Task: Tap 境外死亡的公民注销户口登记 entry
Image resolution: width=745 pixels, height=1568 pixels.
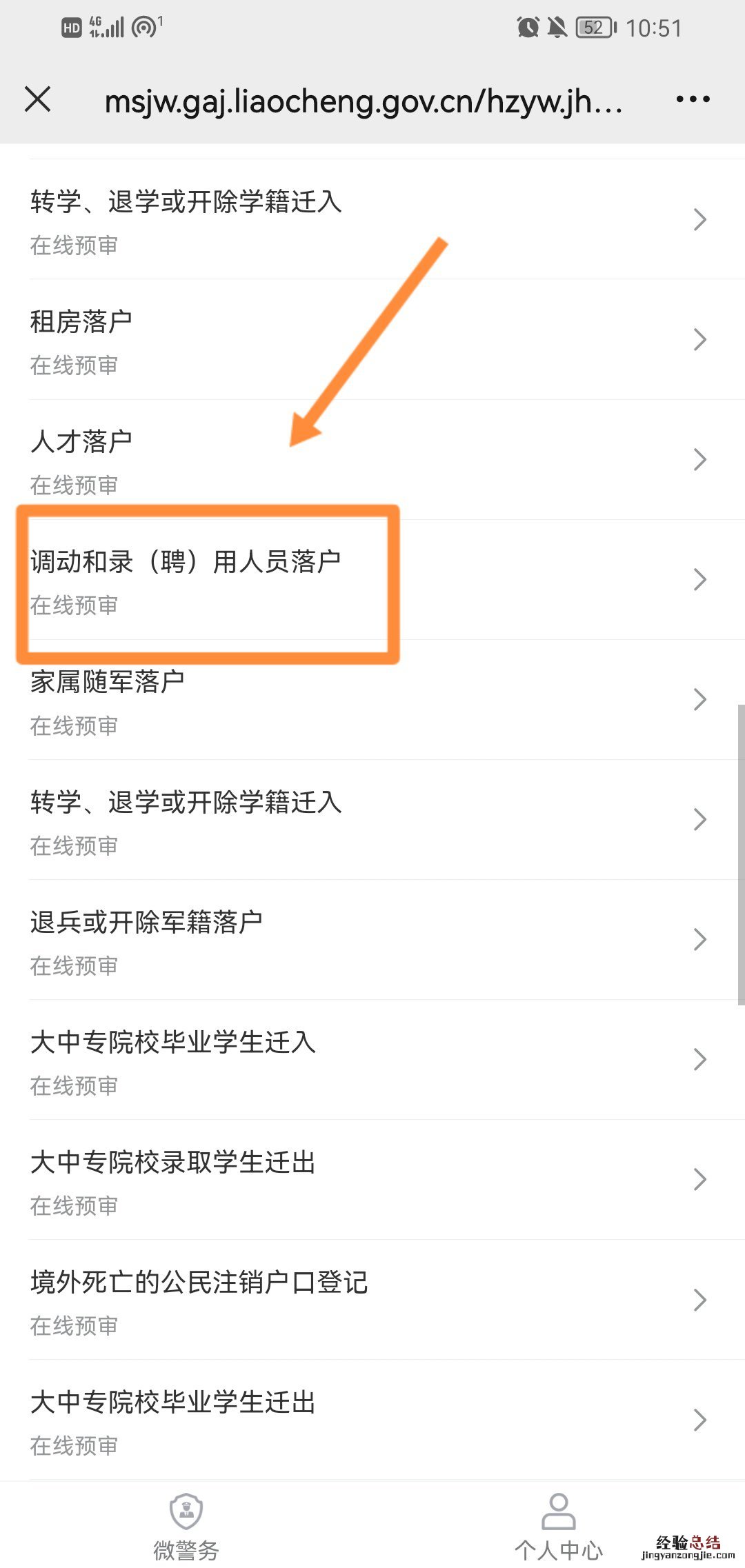Action: pos(372,1300)
